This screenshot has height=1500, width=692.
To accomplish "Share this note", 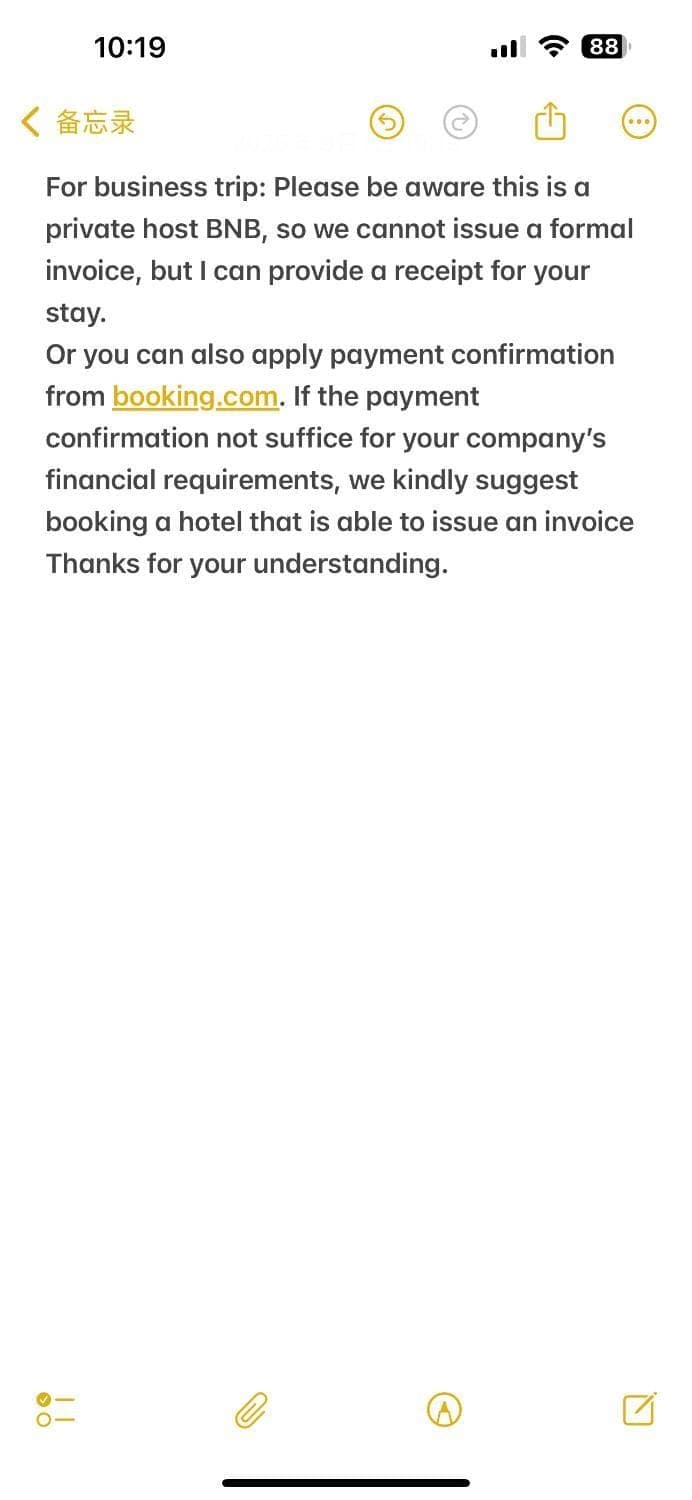I will [549, 123].
